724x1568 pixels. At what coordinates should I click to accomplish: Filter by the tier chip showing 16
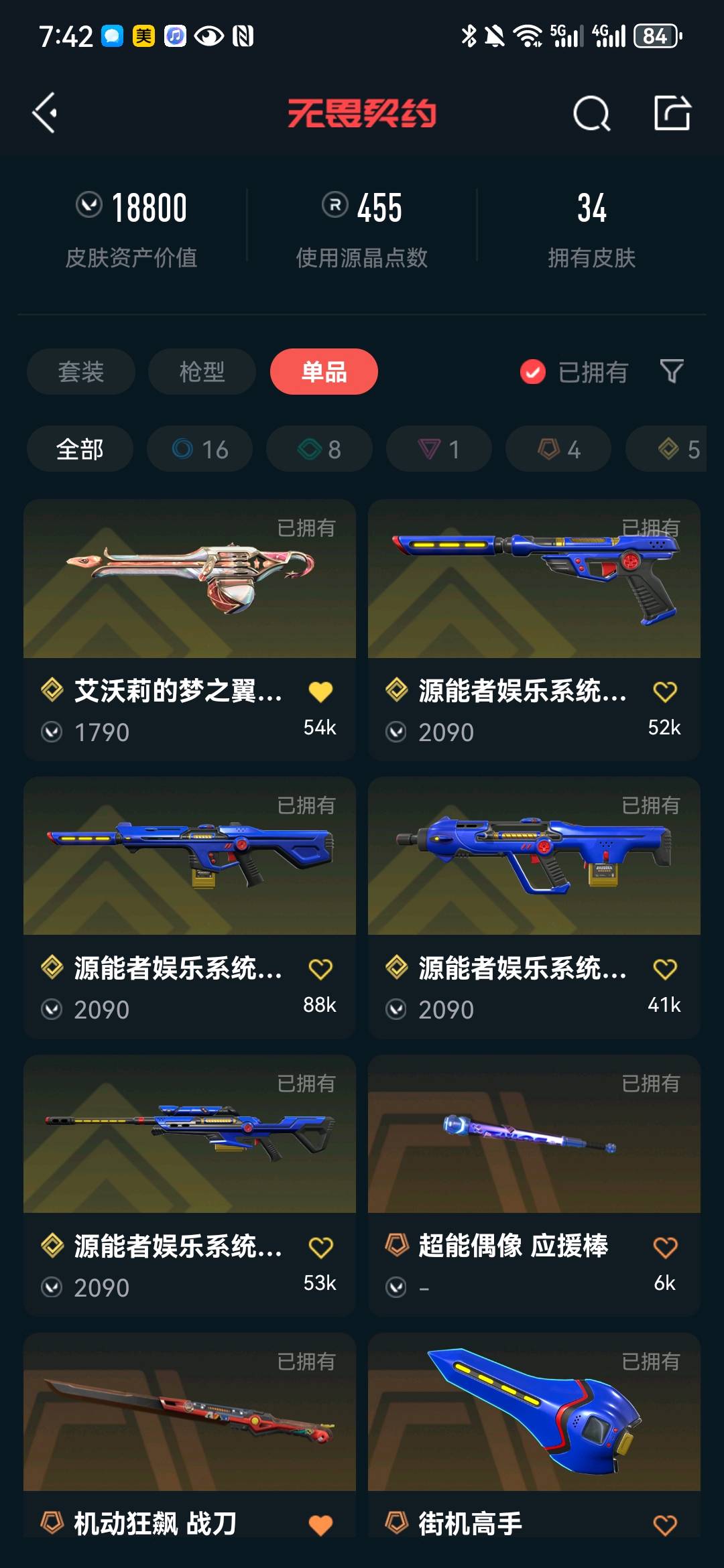(200, 449)
